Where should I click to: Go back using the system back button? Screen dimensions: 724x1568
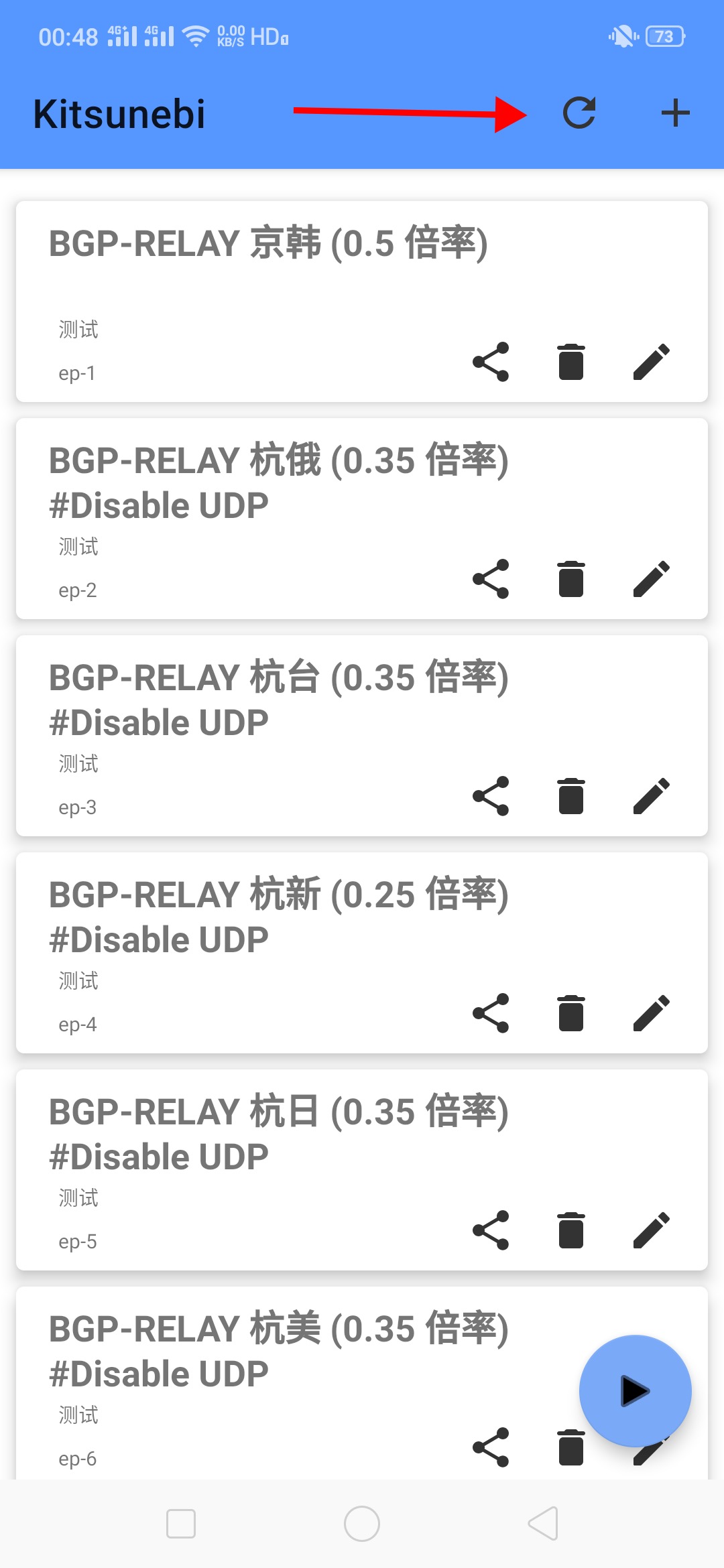(543, 1524)
